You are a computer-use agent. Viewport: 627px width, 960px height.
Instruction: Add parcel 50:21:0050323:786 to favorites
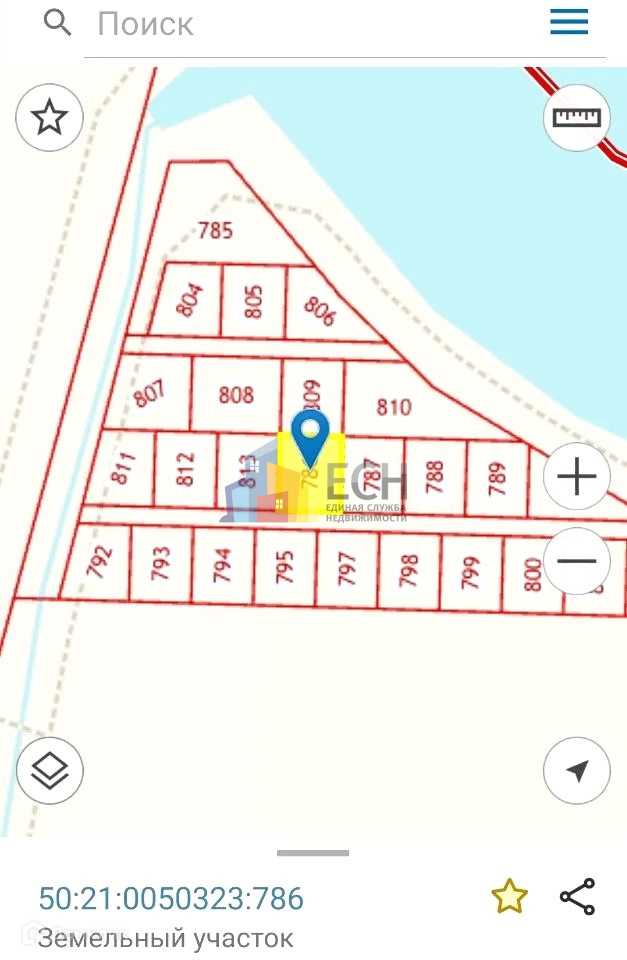(509, 897)
